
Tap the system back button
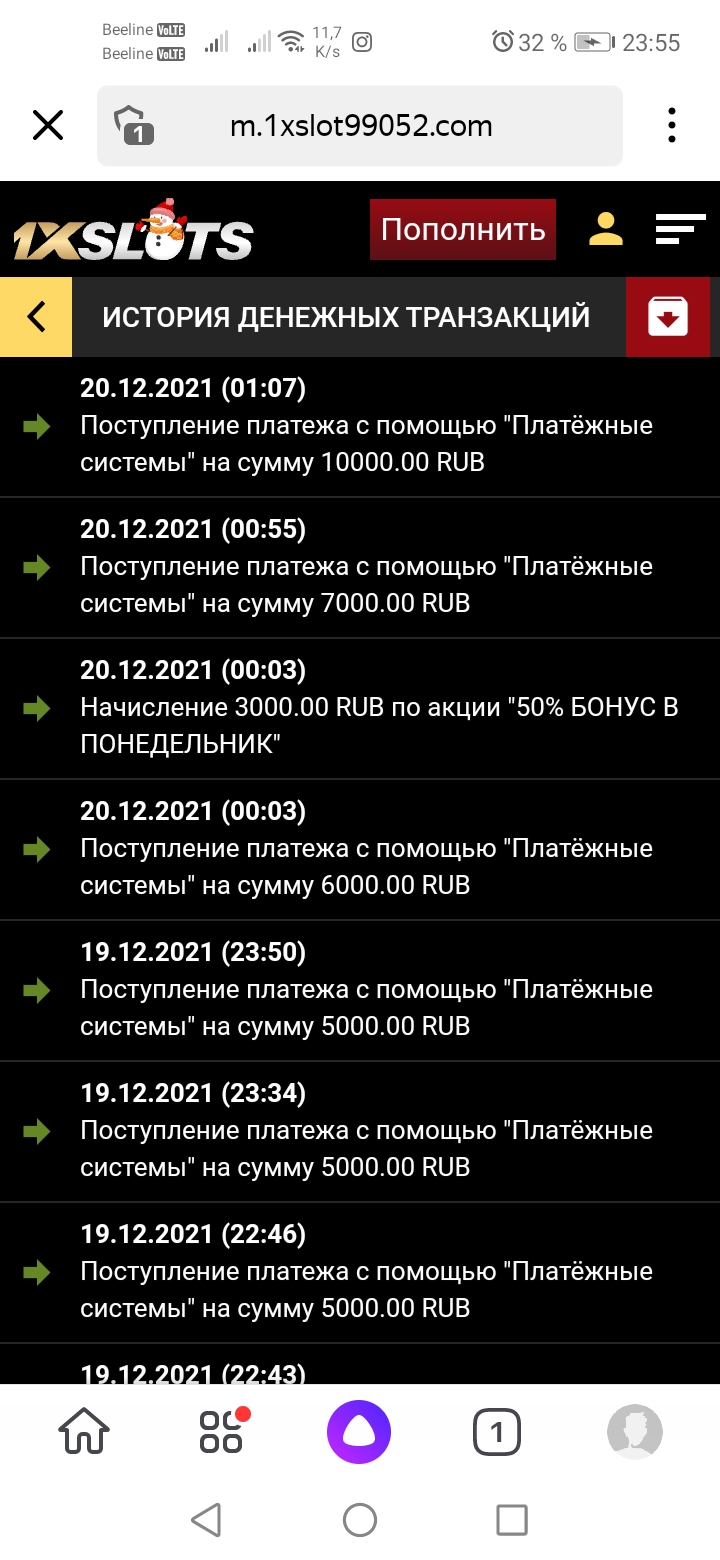[x=206, y=1520]
